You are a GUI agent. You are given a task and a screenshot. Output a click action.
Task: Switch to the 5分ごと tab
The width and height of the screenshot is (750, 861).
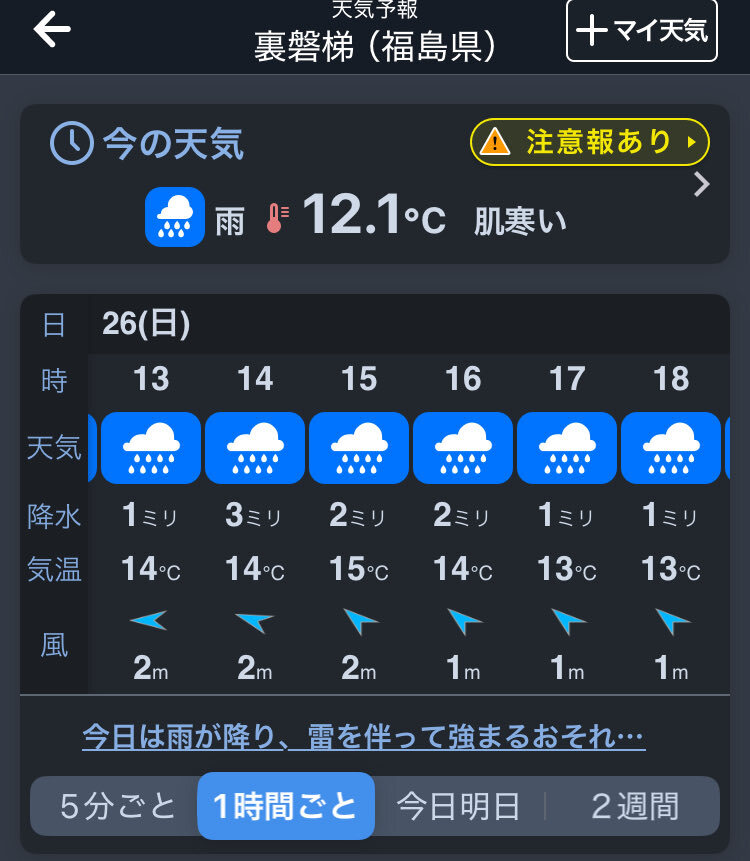(x=117, y=805)
